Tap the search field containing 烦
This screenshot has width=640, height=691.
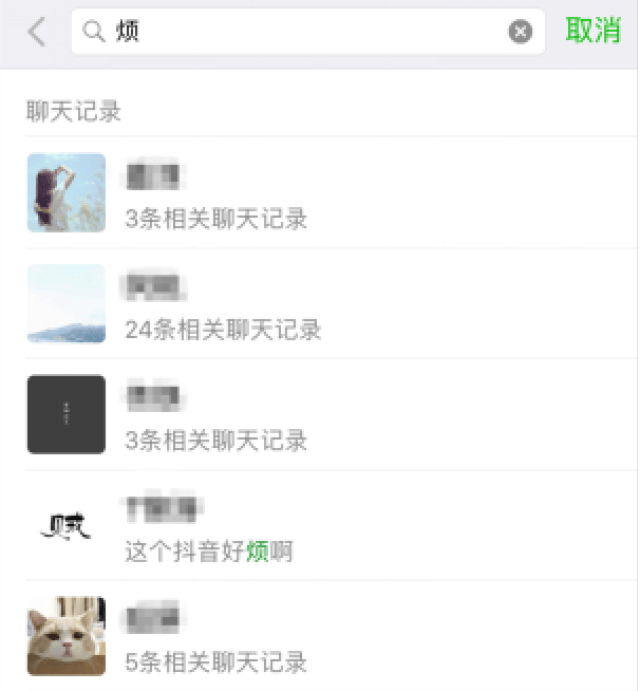pyautogui.click(x=300, y=31)
